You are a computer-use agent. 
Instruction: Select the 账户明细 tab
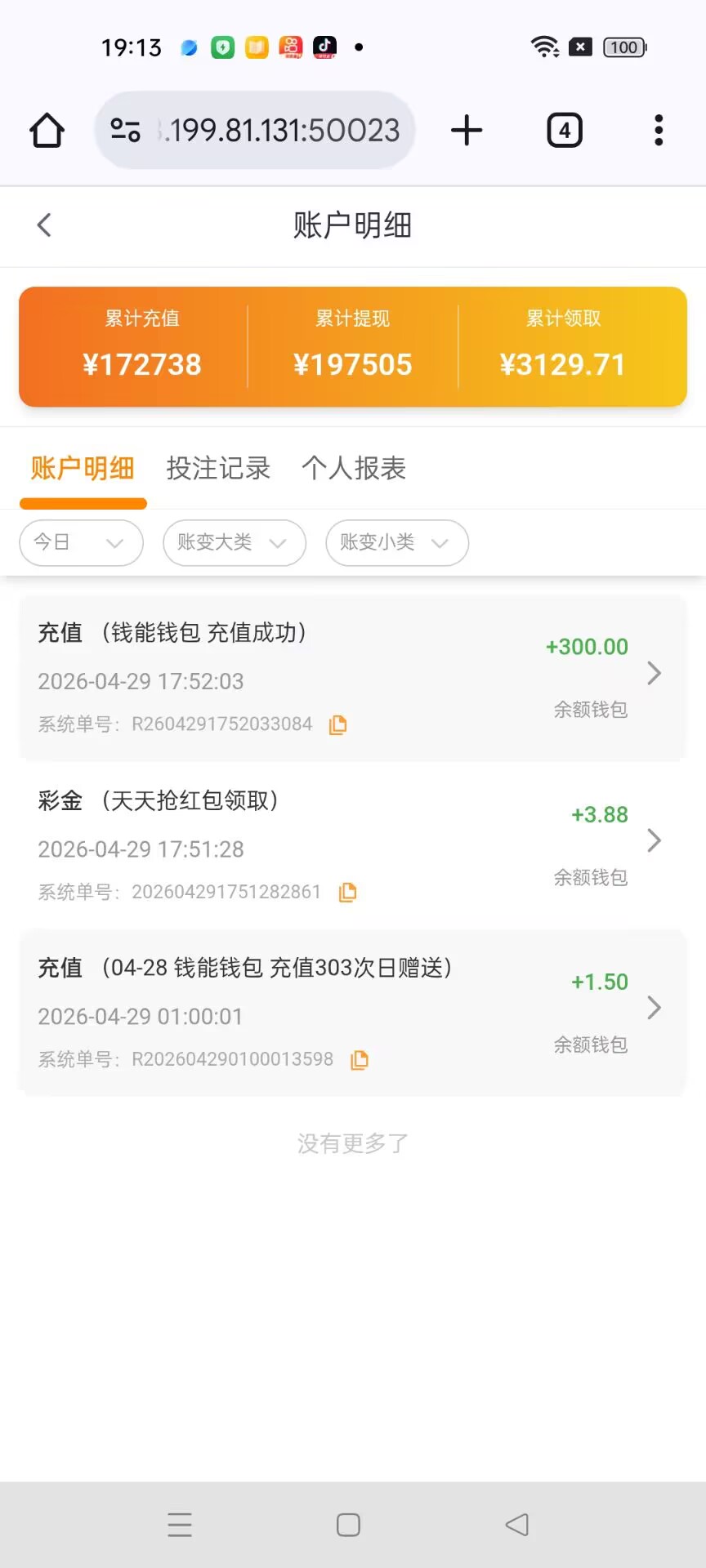83,469
